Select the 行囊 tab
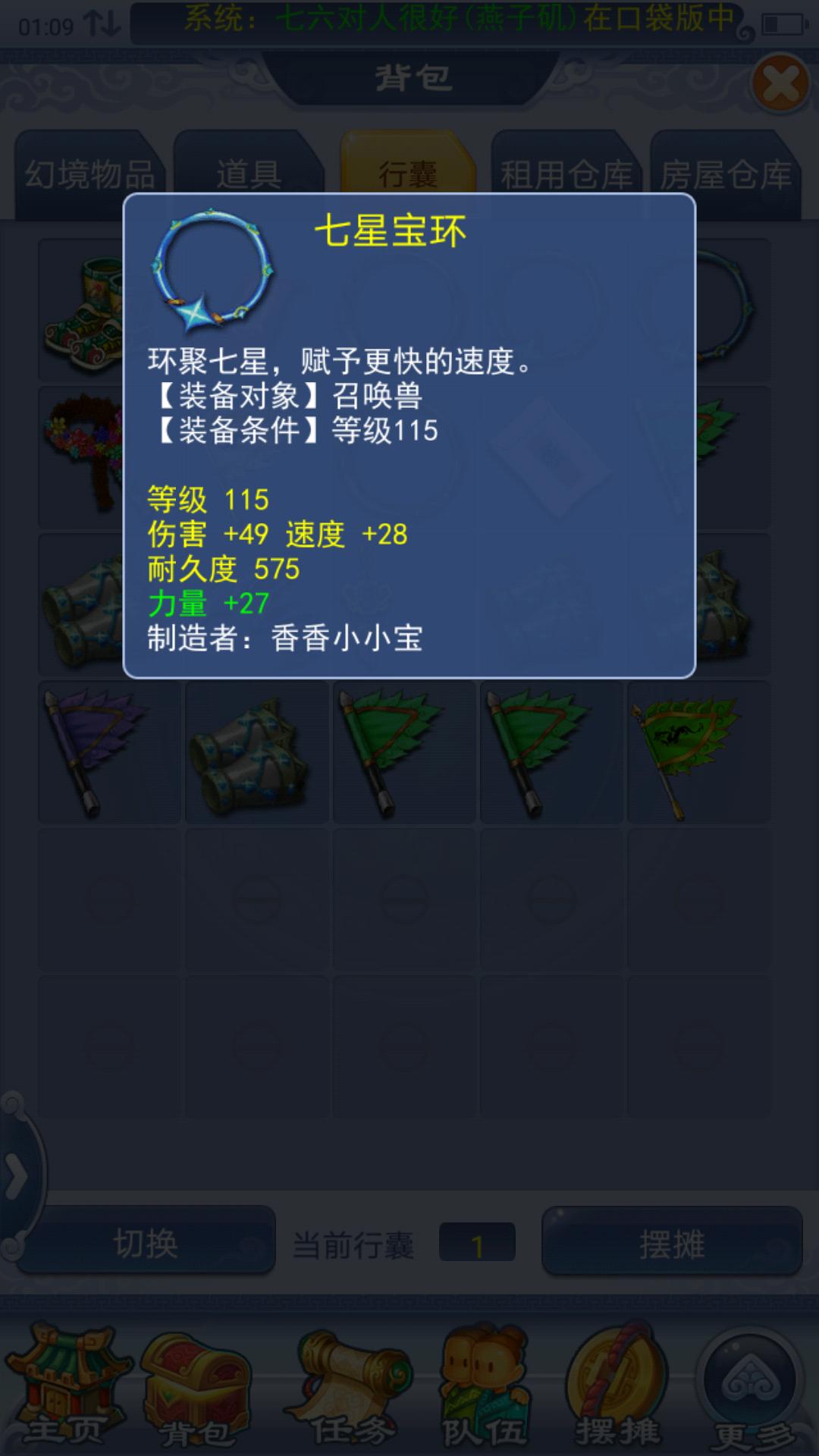The image size is (819, 1456). tap(408, 174)
